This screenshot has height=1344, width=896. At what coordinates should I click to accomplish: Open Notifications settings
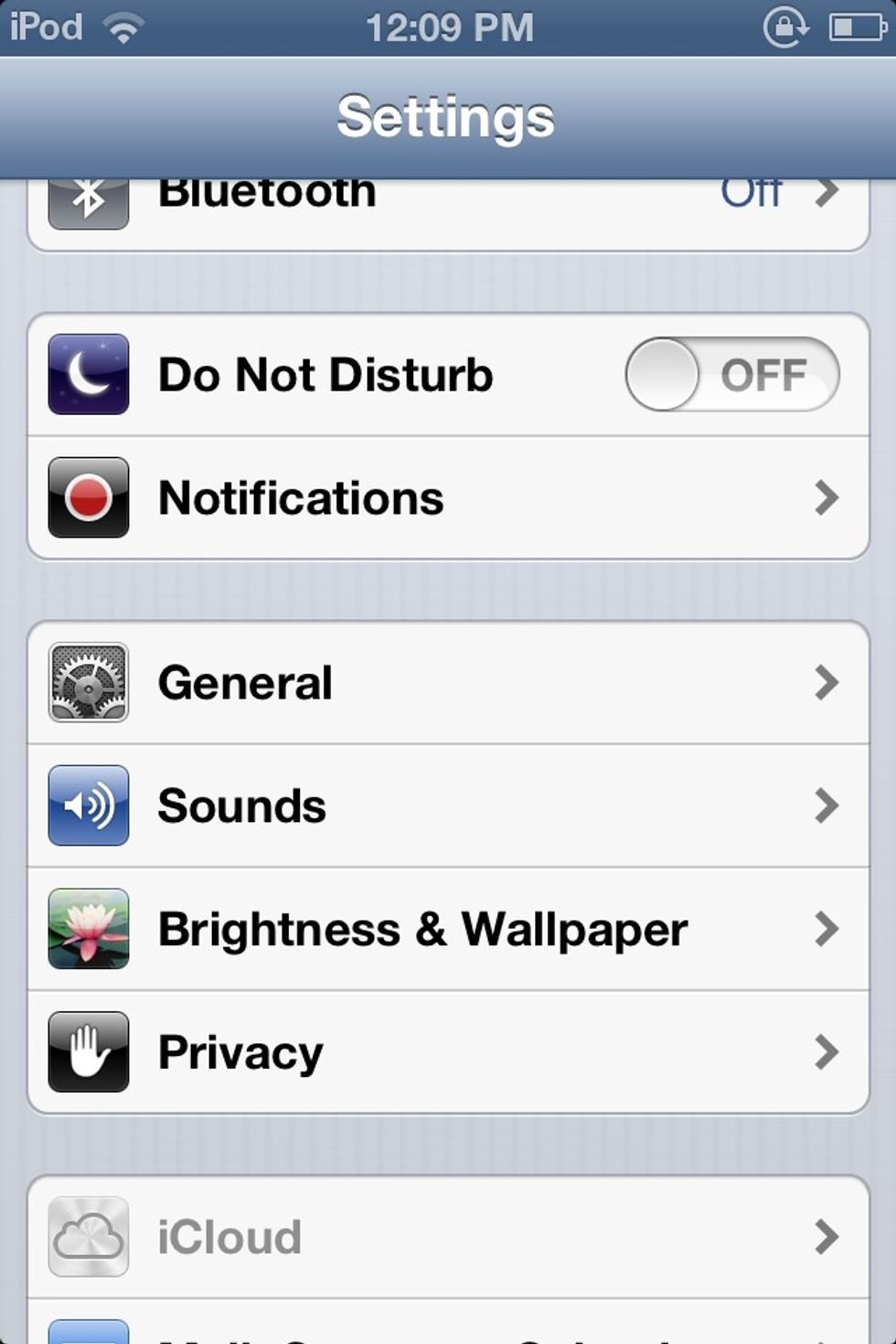pos(448,498)
